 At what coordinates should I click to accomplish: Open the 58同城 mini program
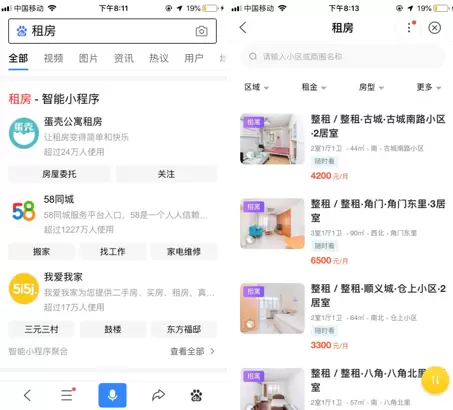59,199
